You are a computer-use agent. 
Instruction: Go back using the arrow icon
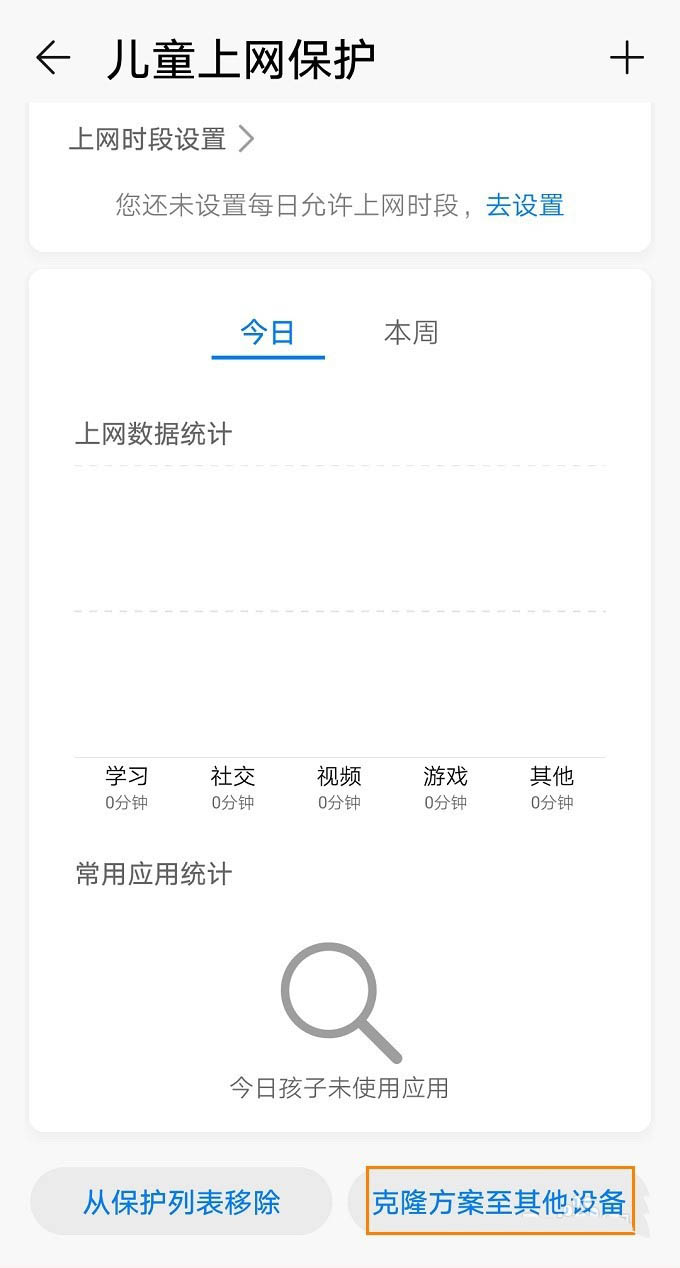[x=53, y=58]
